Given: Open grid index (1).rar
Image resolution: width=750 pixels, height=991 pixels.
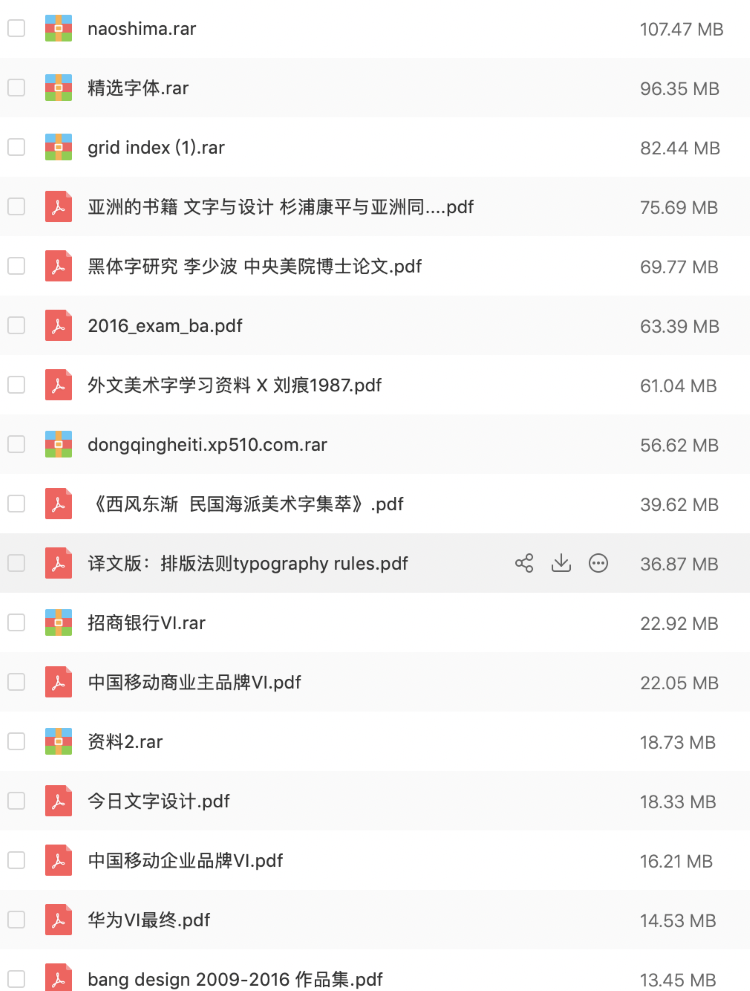Looking at the screenshot, I should (156, 148).
